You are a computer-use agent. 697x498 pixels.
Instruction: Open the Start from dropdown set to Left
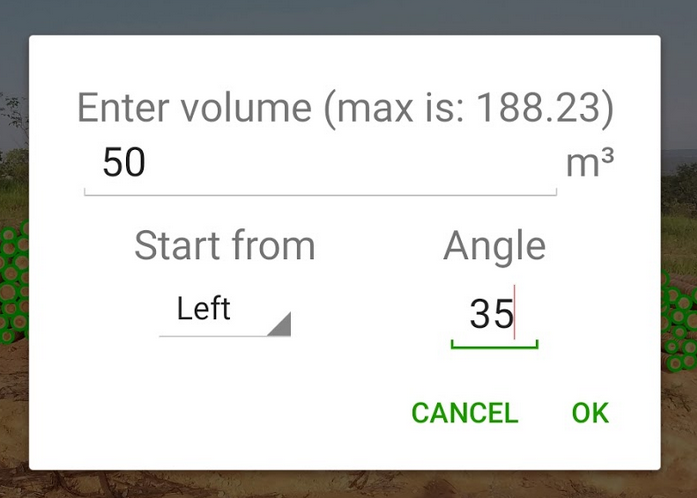coord(225,310)
